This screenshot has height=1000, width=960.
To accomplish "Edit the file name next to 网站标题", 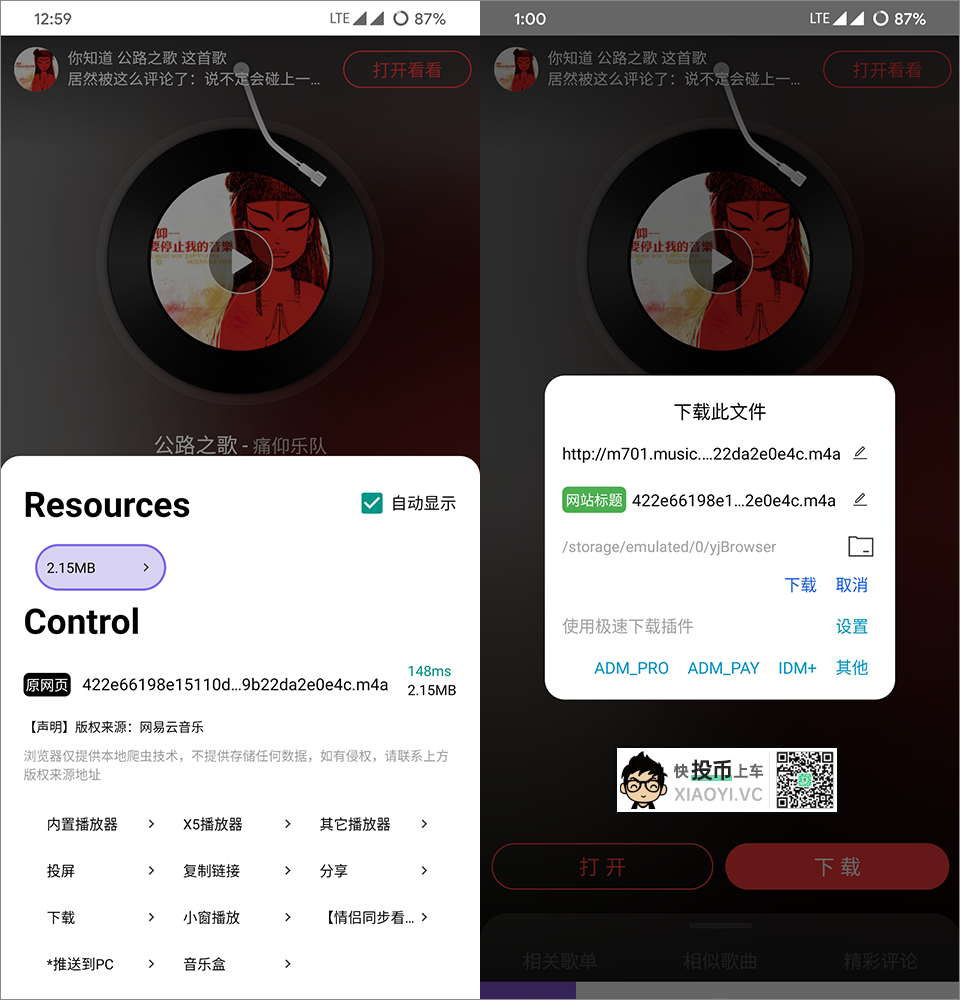I will 860,500.
